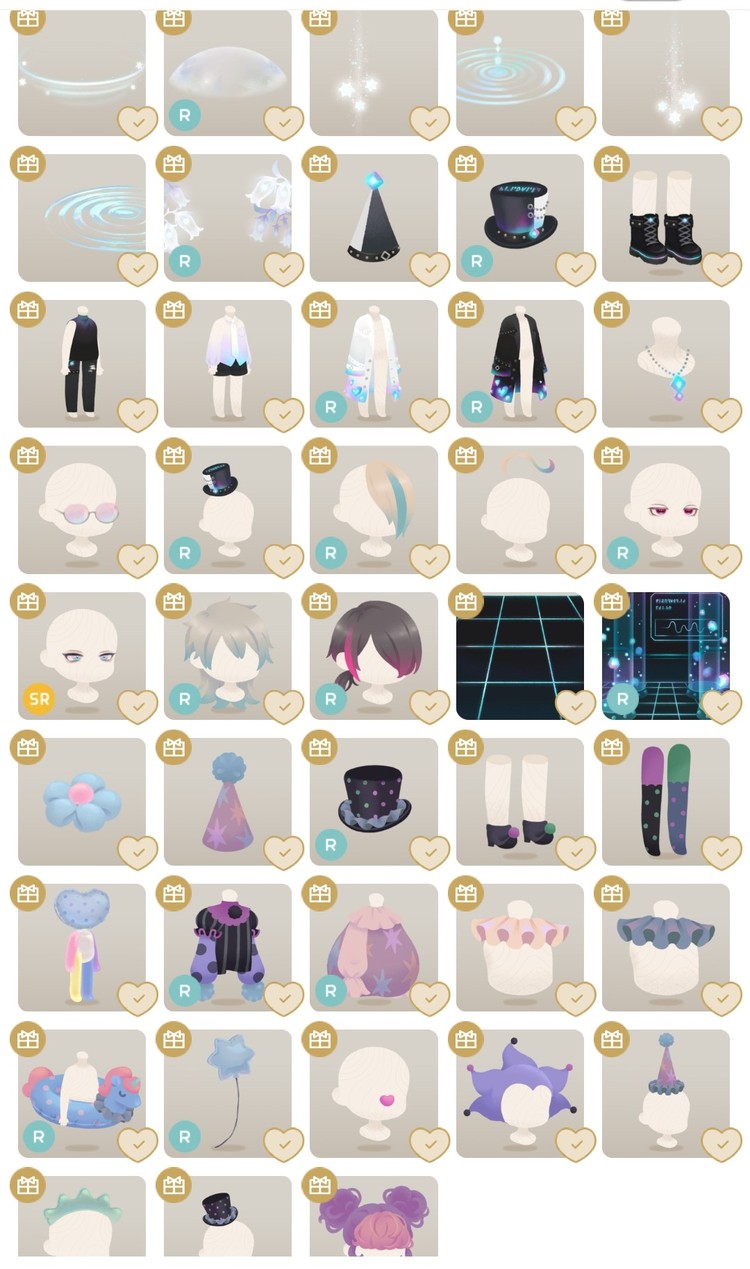Image resolution: width=750 pixels, height=1269 pixels.
Task: Toggle the heart on the star balloon item
Action: click(x=284, y=1144)
